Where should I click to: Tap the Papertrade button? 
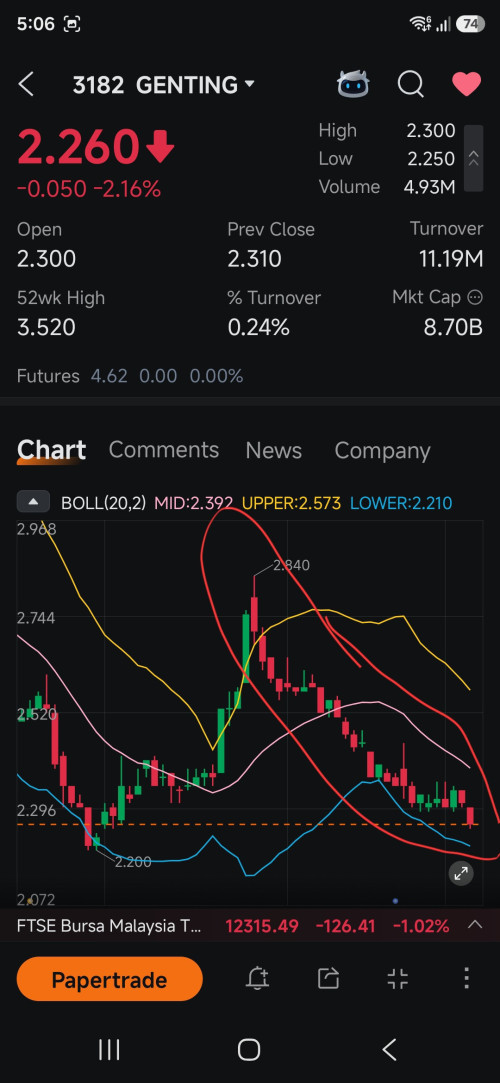(x=110, y=979)
